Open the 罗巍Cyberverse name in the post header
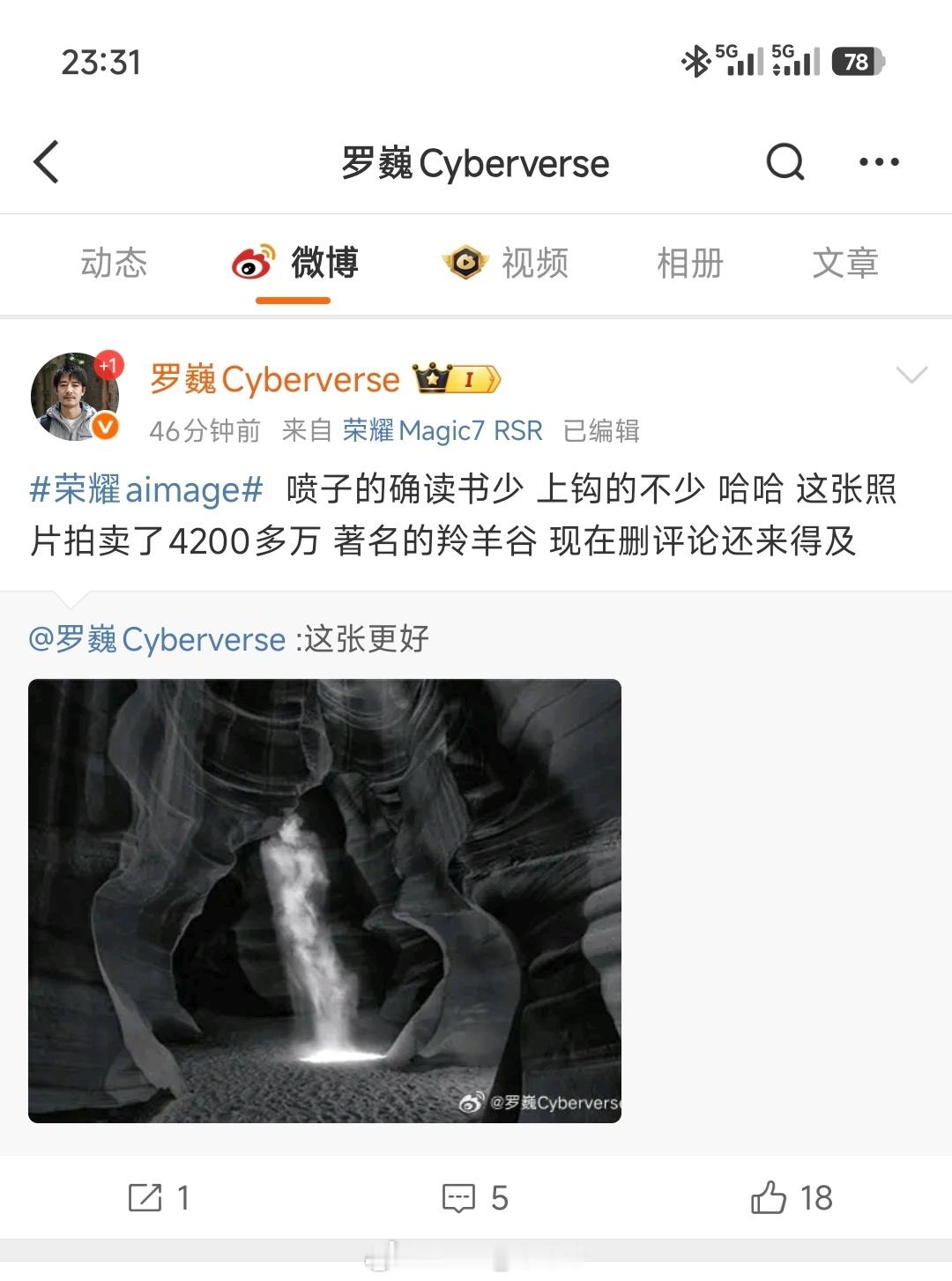 (x=275, y=380)
